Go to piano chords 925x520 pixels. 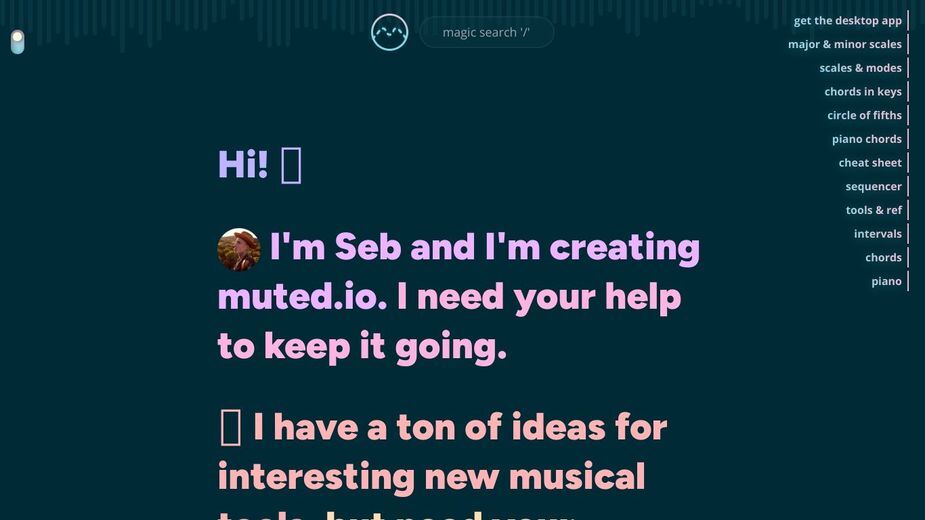point(866,139)
